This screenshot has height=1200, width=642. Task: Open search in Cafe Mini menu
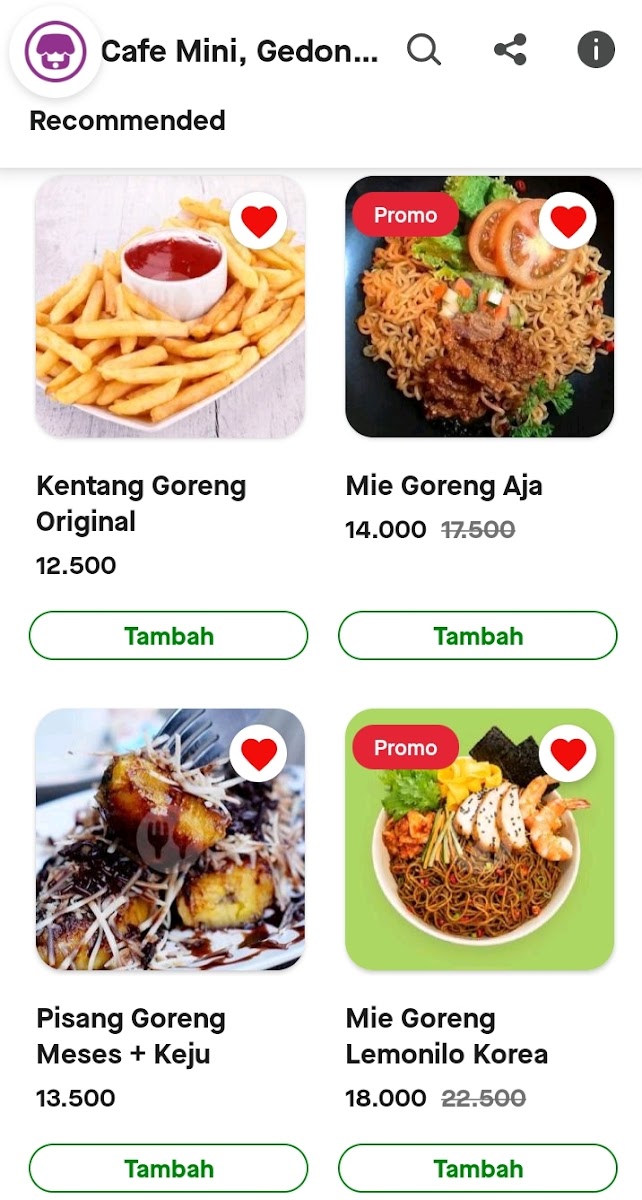click(x=424, y=49)
